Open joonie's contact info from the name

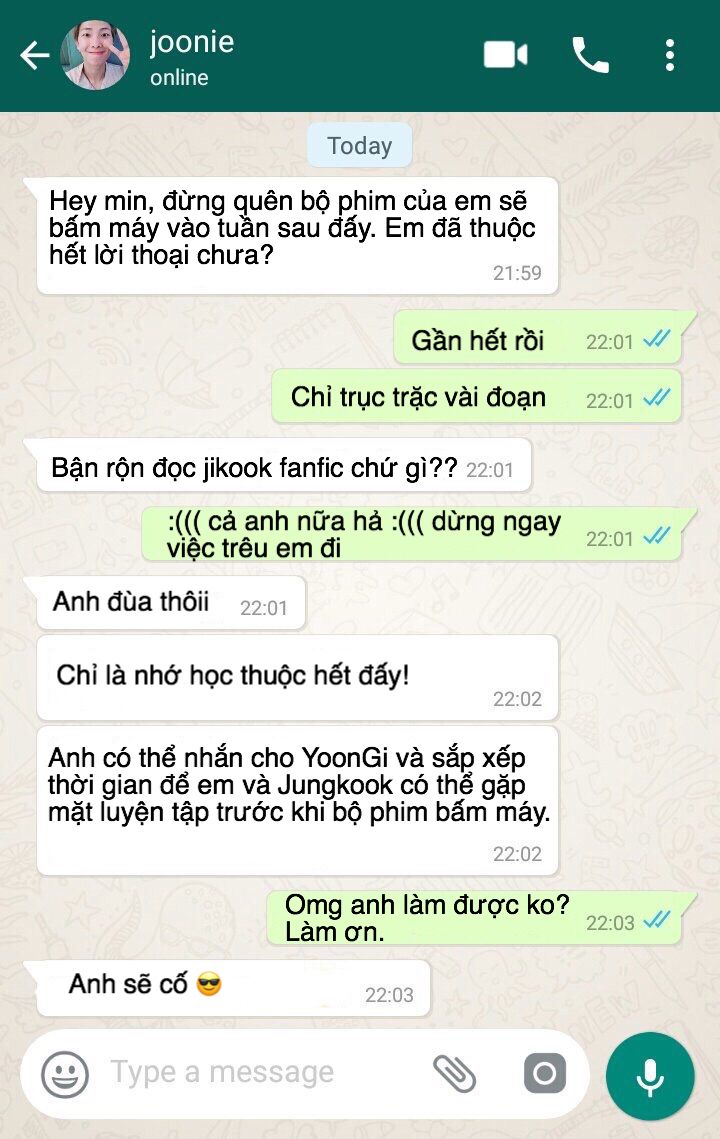coord(192,43)
